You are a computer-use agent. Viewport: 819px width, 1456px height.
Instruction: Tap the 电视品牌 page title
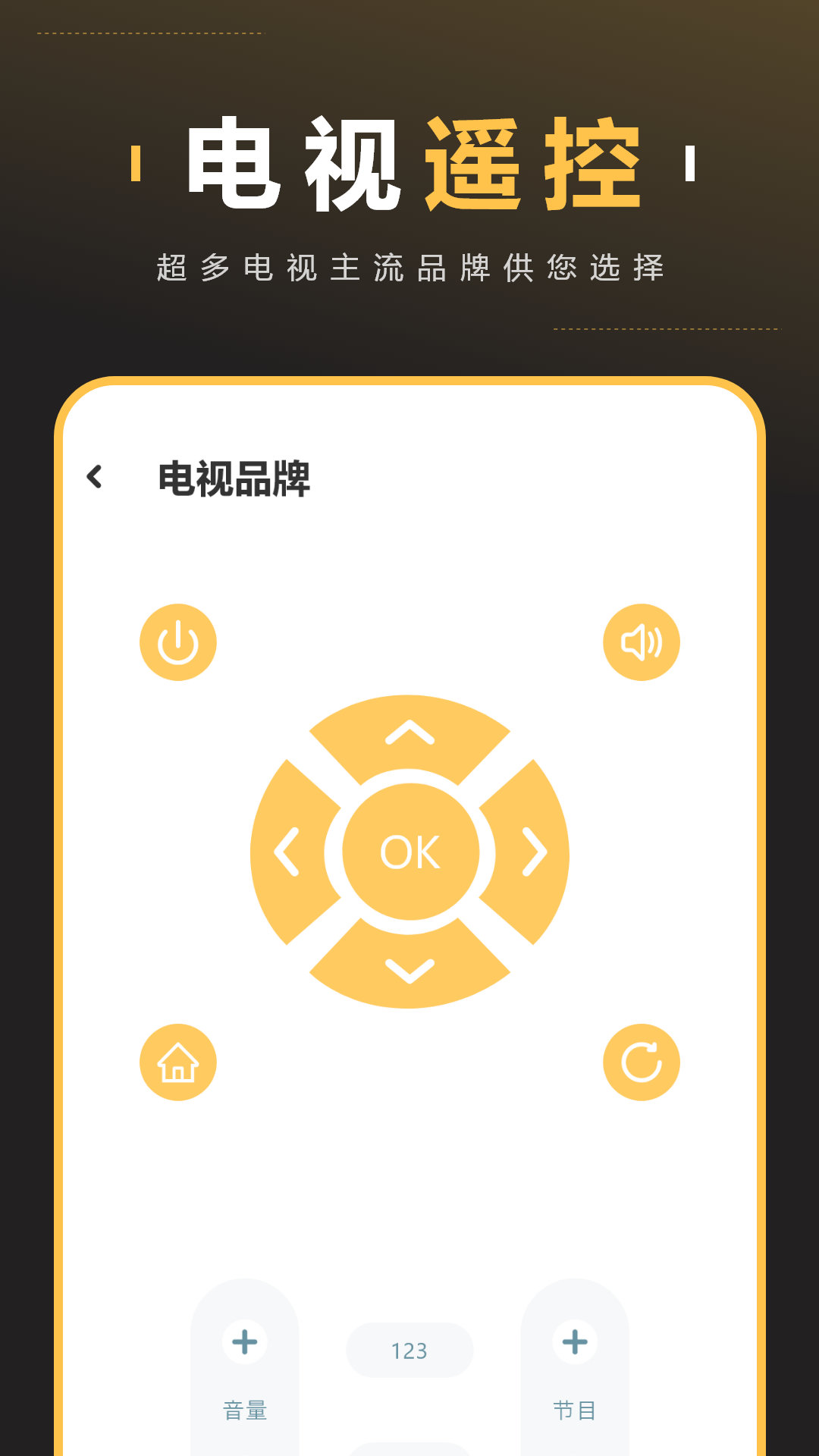tap(235, 476)
